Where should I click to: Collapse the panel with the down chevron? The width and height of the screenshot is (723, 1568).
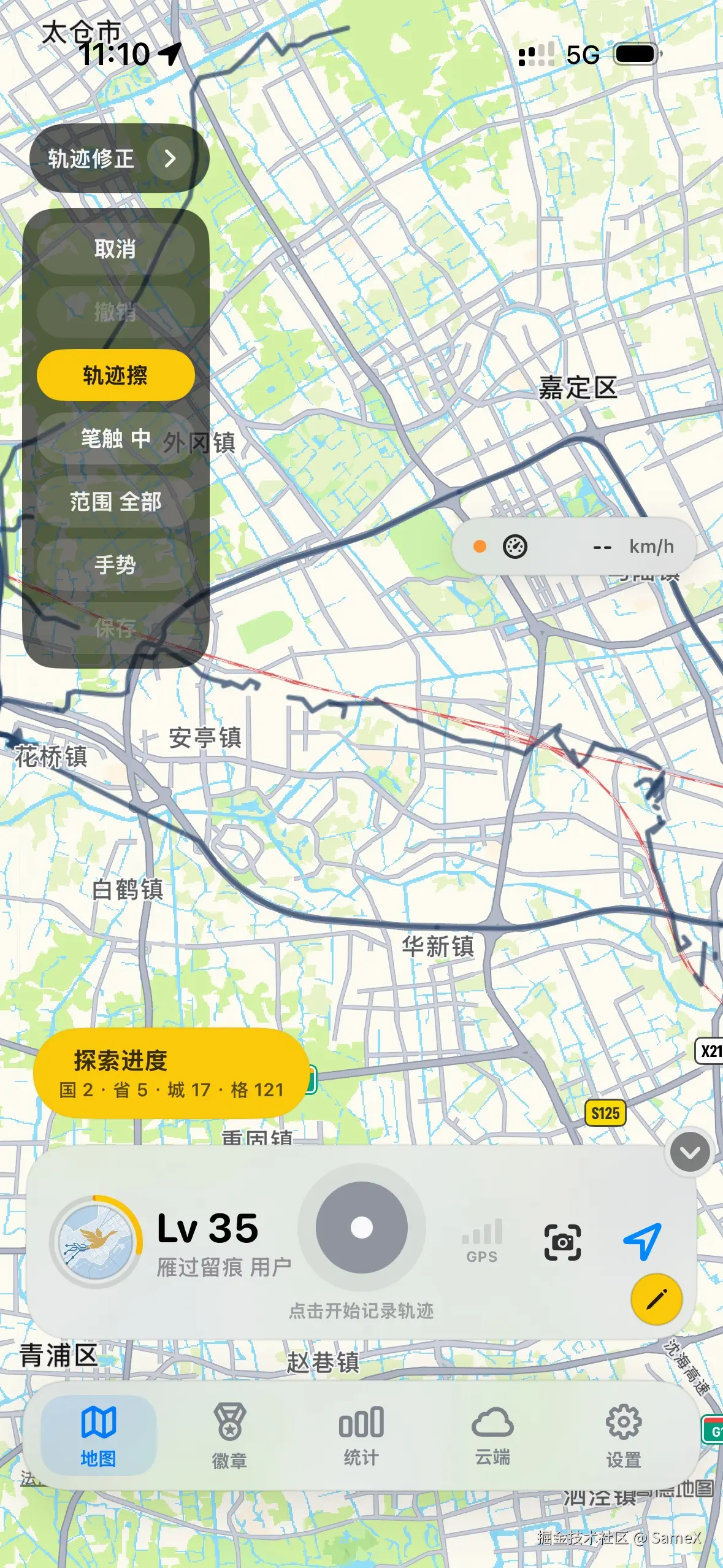(x=689, y=1153)
